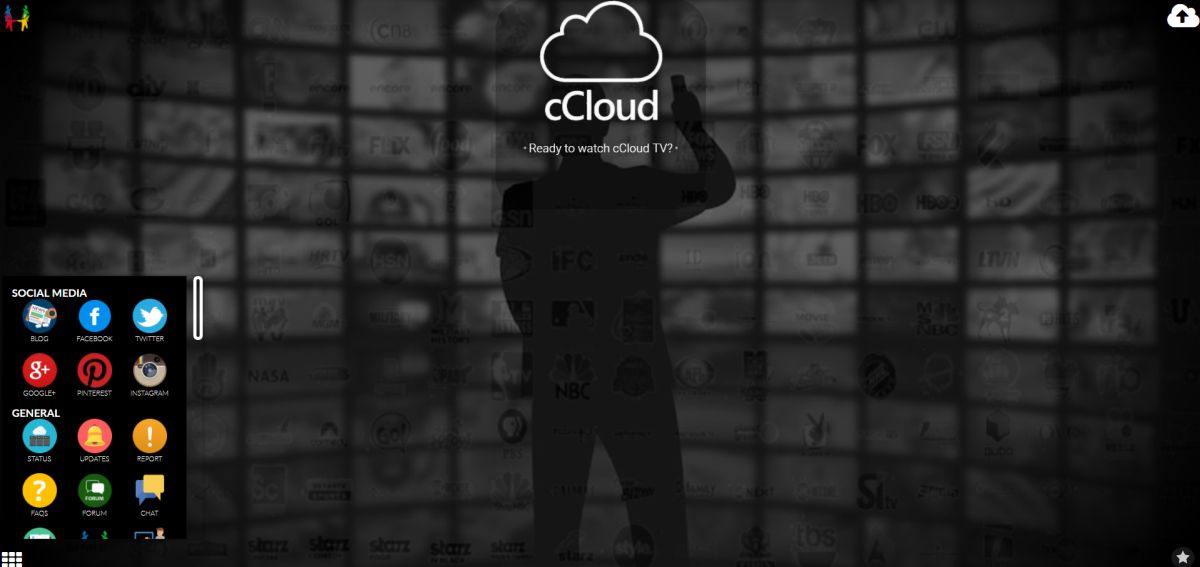Open the Google+ icon
Viewport: 1200px width, 567px height.
coord(40,371)
